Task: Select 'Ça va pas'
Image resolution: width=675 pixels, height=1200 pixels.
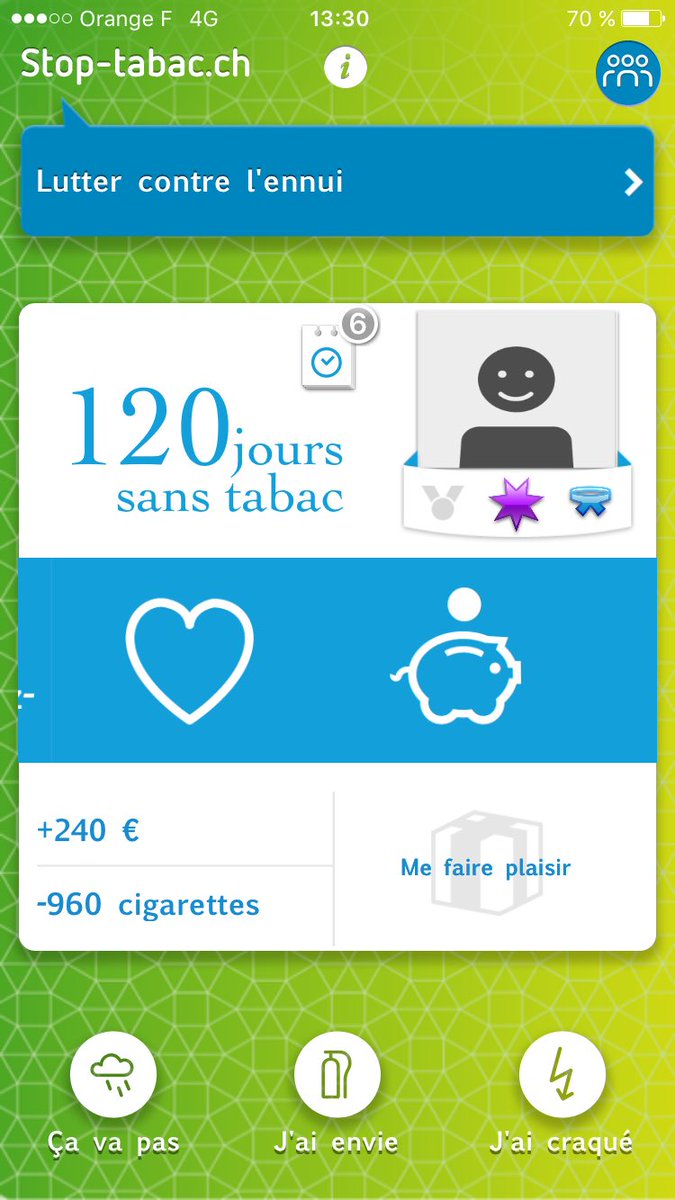Action: tap(113, 1075)
